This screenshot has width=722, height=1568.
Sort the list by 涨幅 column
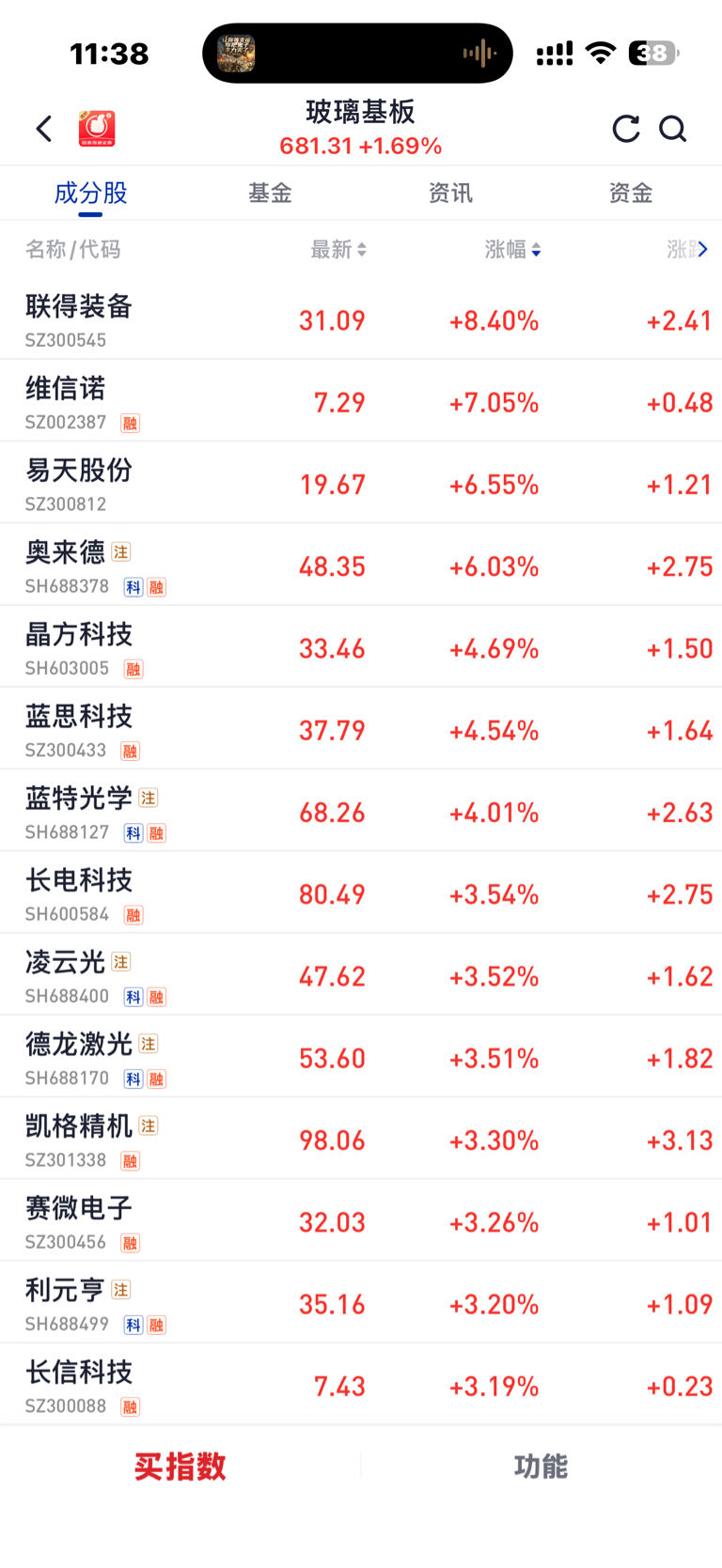pos(512,249)
